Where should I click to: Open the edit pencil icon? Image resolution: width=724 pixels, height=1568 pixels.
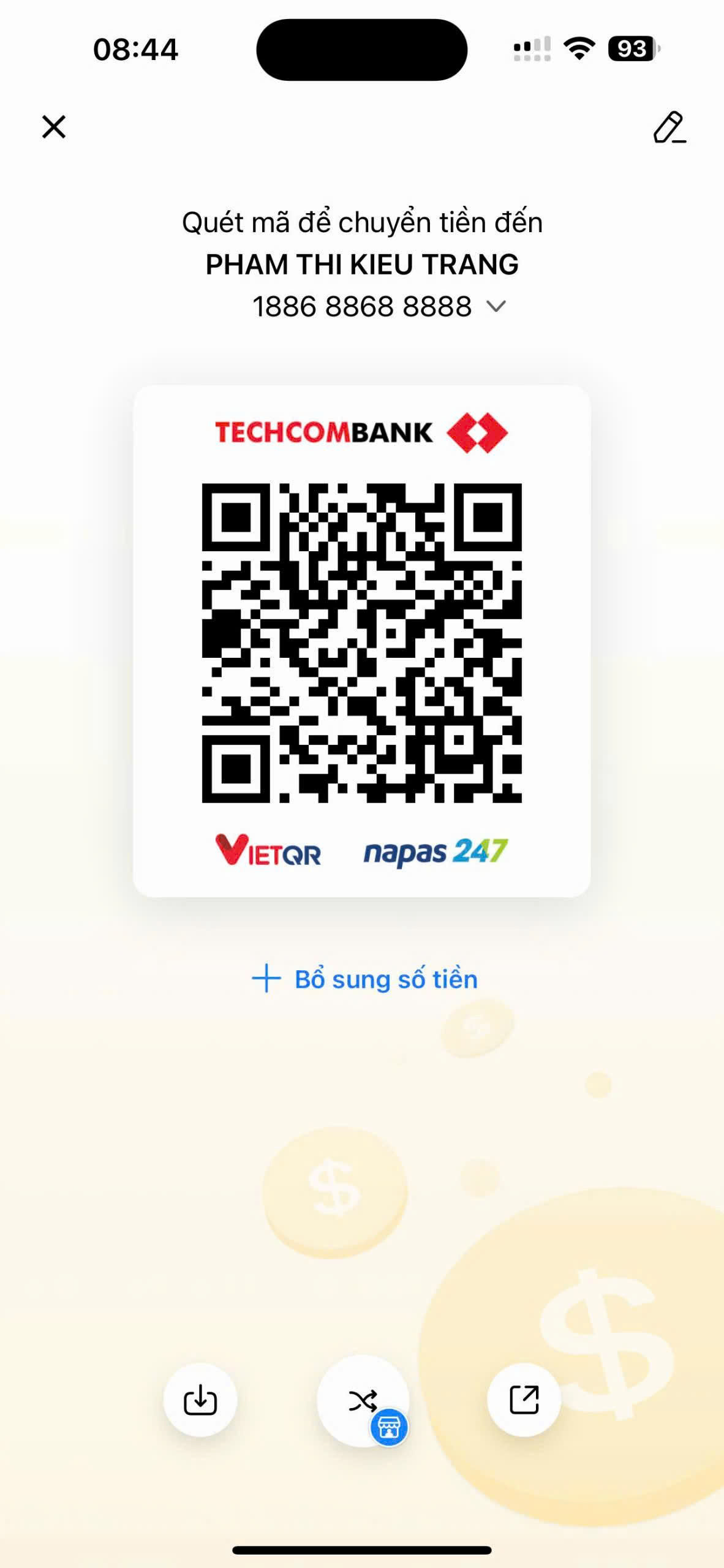tap(669, 127)
